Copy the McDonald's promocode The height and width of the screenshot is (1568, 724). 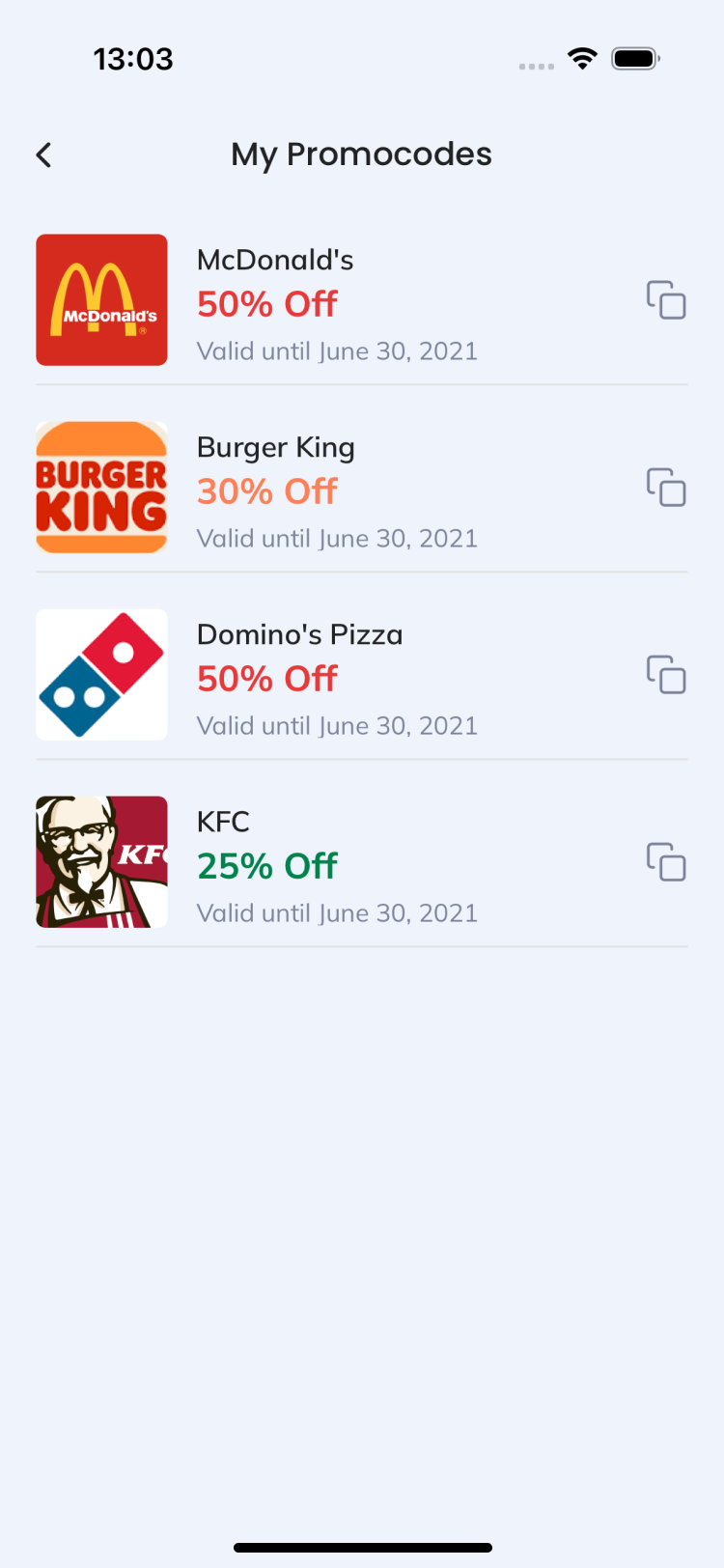tap(666, 300)
